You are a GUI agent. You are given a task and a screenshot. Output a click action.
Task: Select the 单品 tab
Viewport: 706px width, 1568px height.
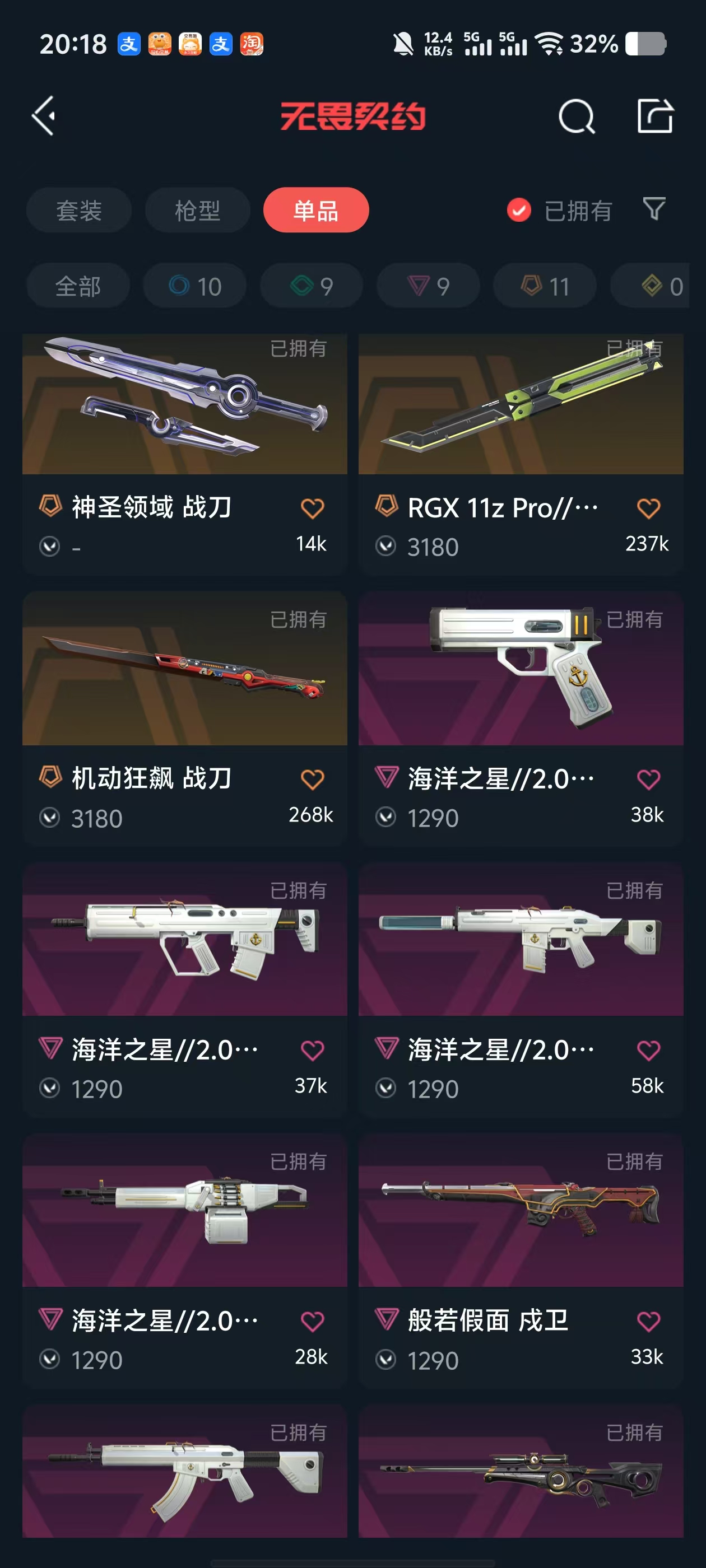click(315, 211)
